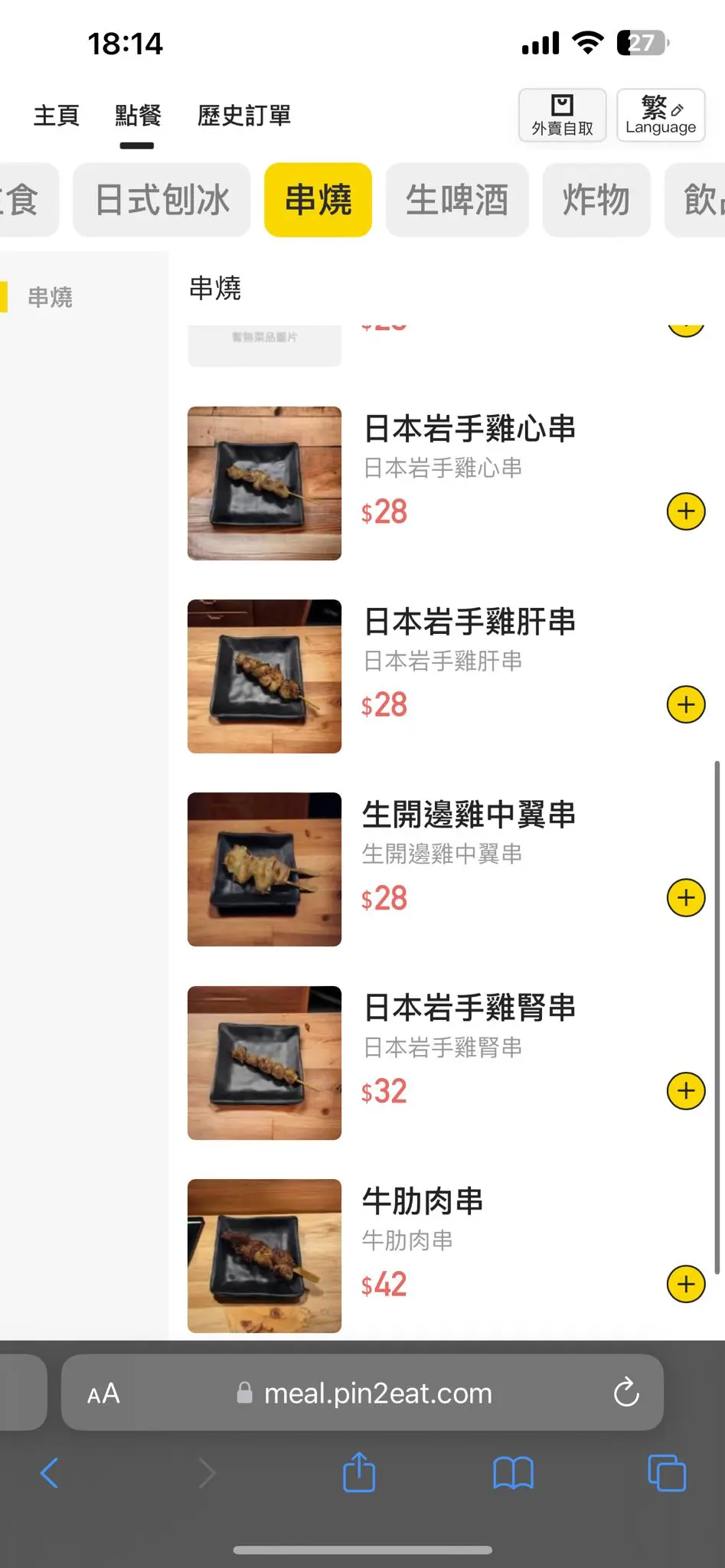Image resolution: width=725 pixels, height=1568 pixels.
Task: Open the 歷史訂單 tab
Action: point(244,116)
